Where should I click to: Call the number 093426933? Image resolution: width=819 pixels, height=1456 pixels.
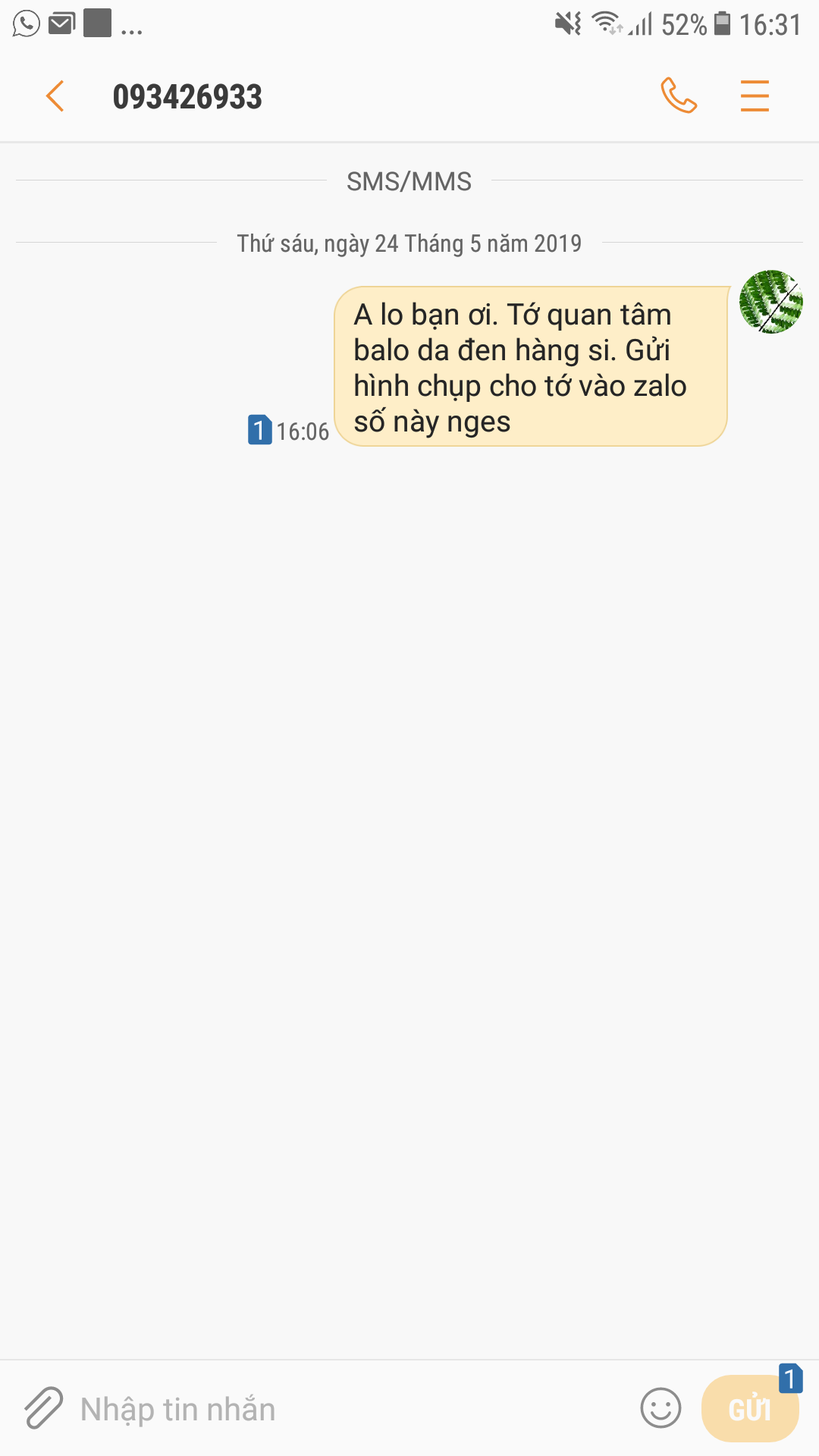click(679, 96)
